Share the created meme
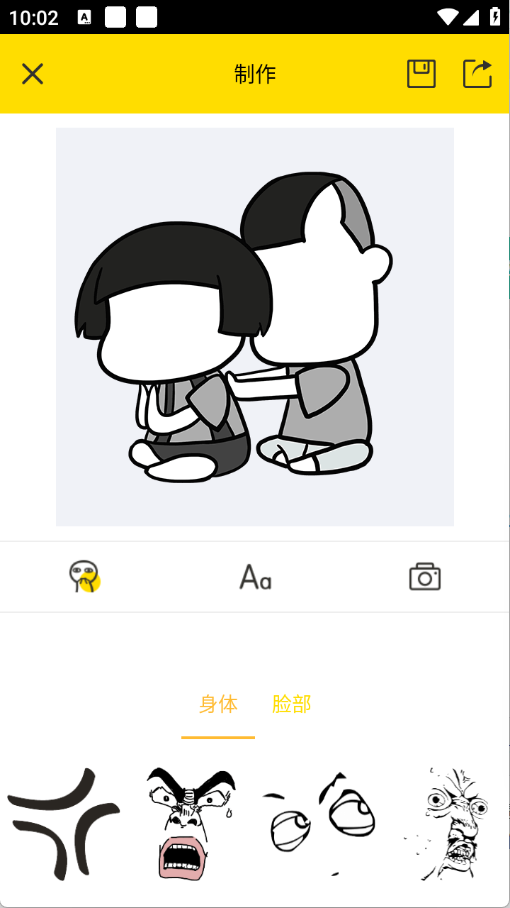Screen dimensions: 510x908 (478, 74)
